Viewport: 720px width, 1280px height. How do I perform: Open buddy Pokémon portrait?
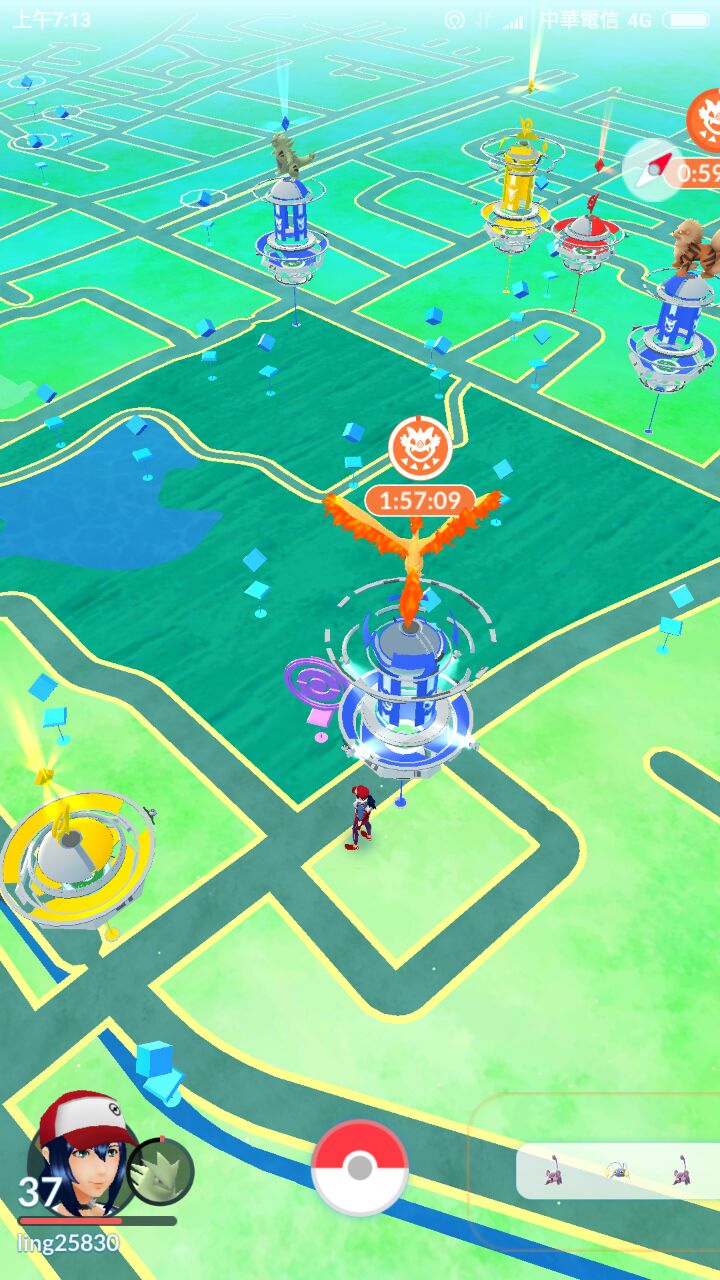tap(160, 1171)
